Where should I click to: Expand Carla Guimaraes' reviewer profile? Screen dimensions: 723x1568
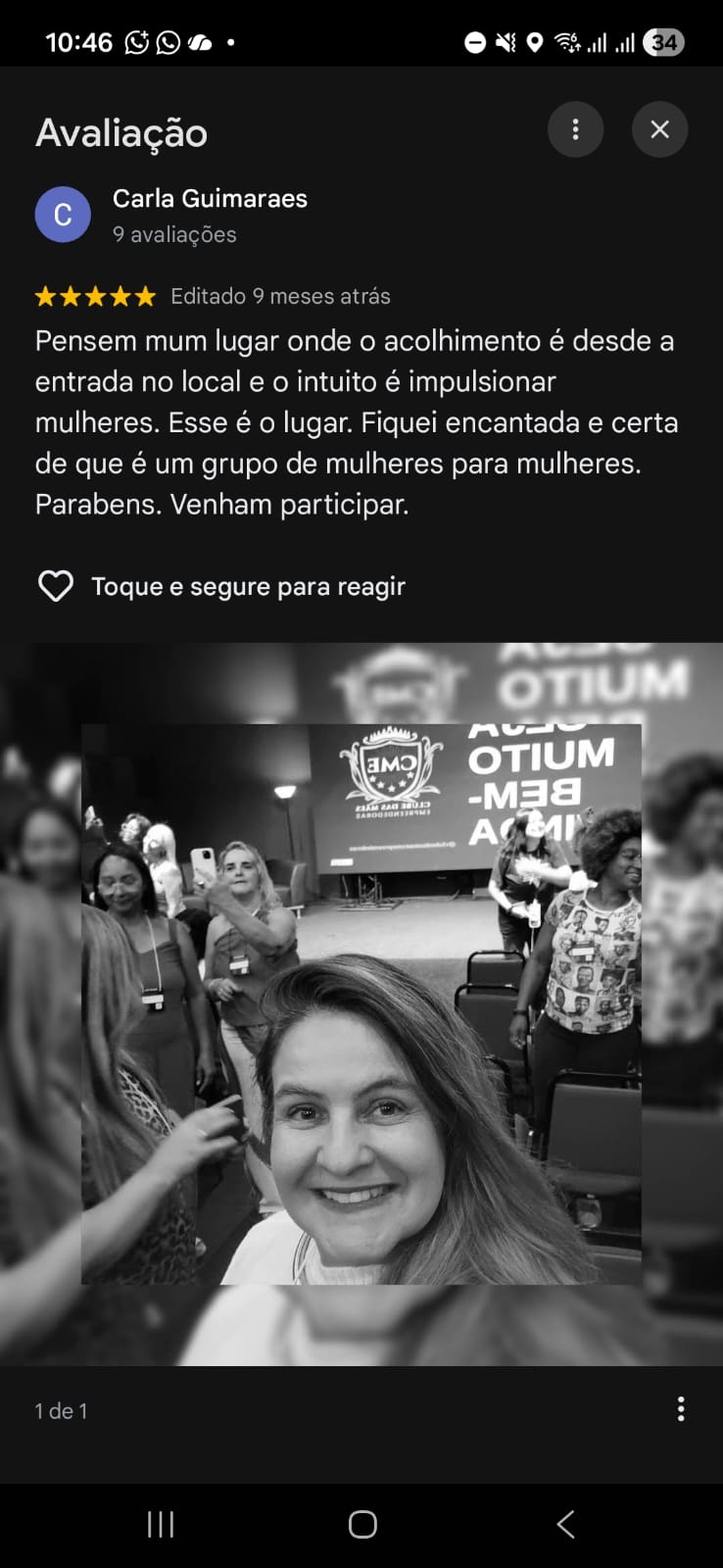click(x=210, y=198)
